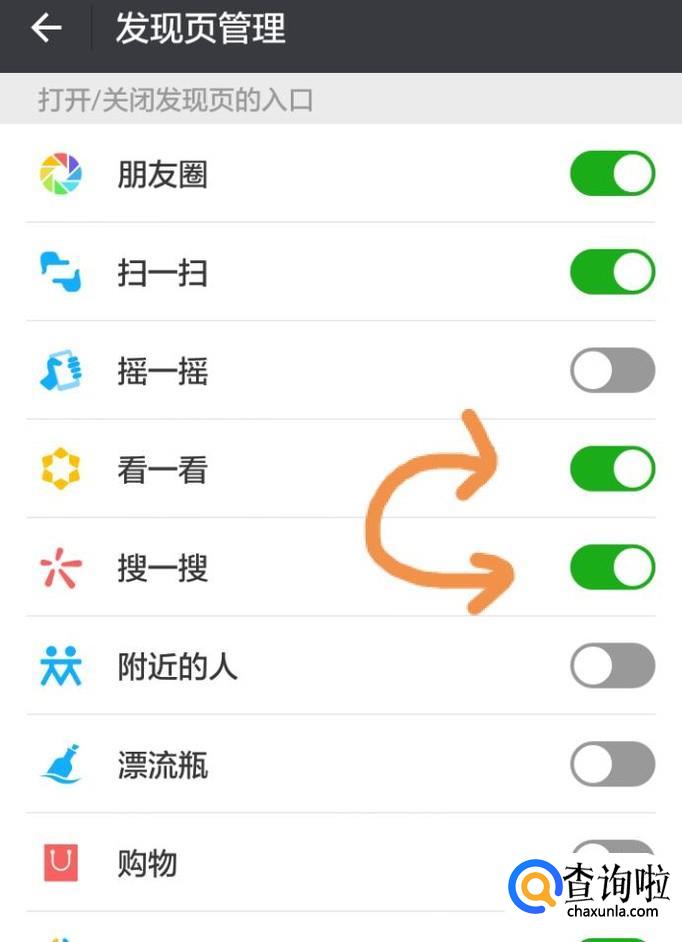Switch off 看一看 in the discover page
Image resolution: width=682 pixels, height=942 pixels.
tap(612, 469)
